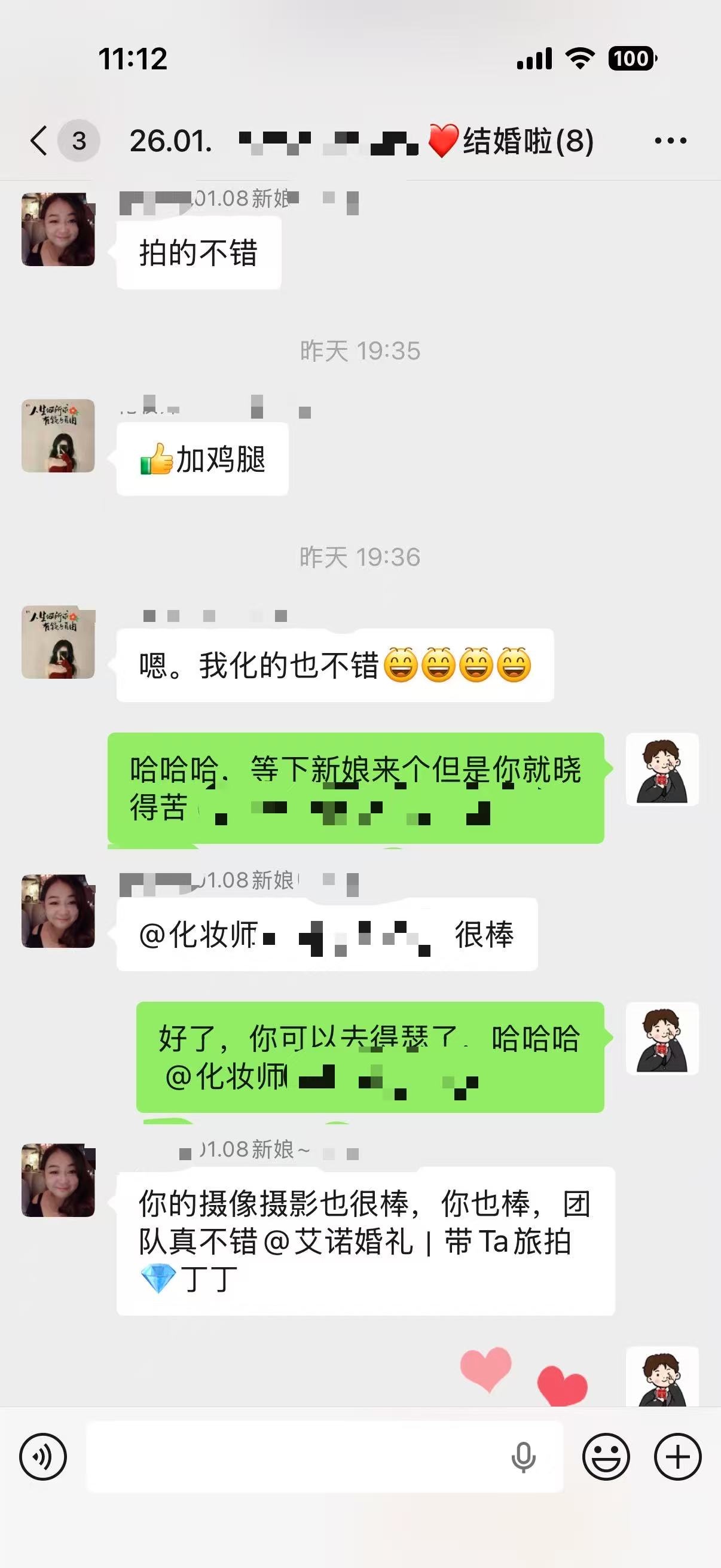Switch to voice message input

(x=43, y=1457)
